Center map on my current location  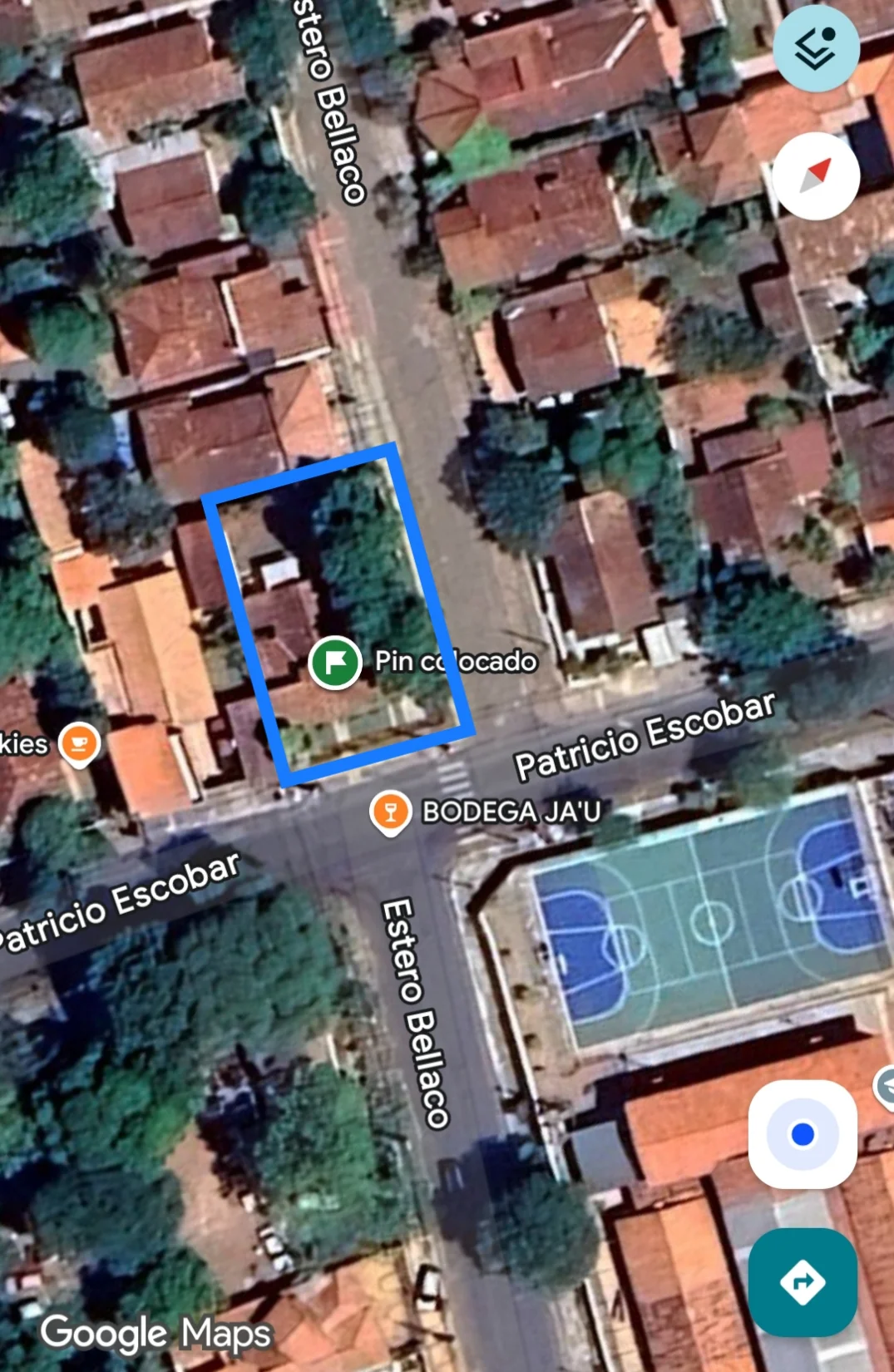[x=802, y=1133]
